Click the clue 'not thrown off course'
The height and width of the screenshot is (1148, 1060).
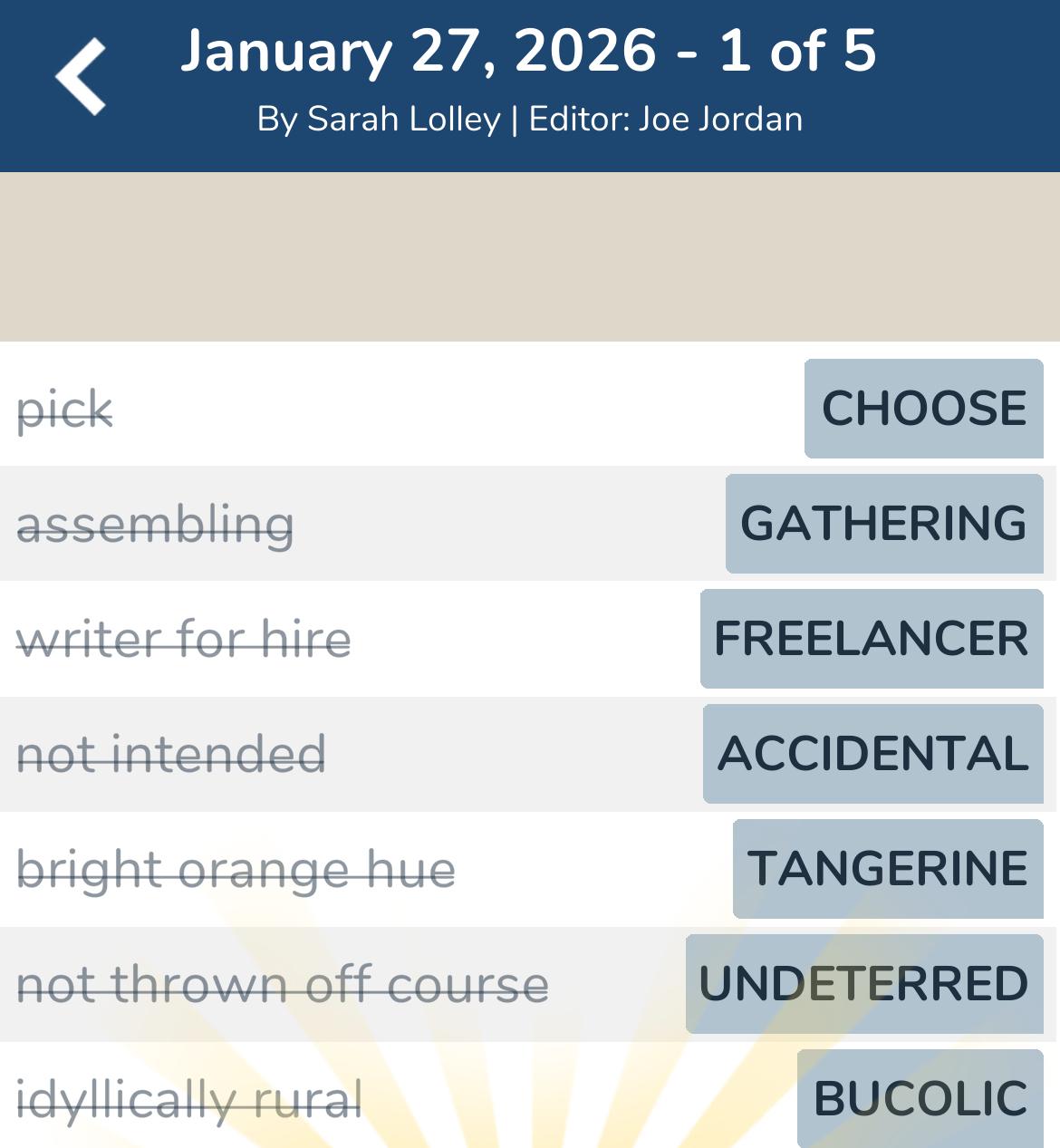pos(284,983)
